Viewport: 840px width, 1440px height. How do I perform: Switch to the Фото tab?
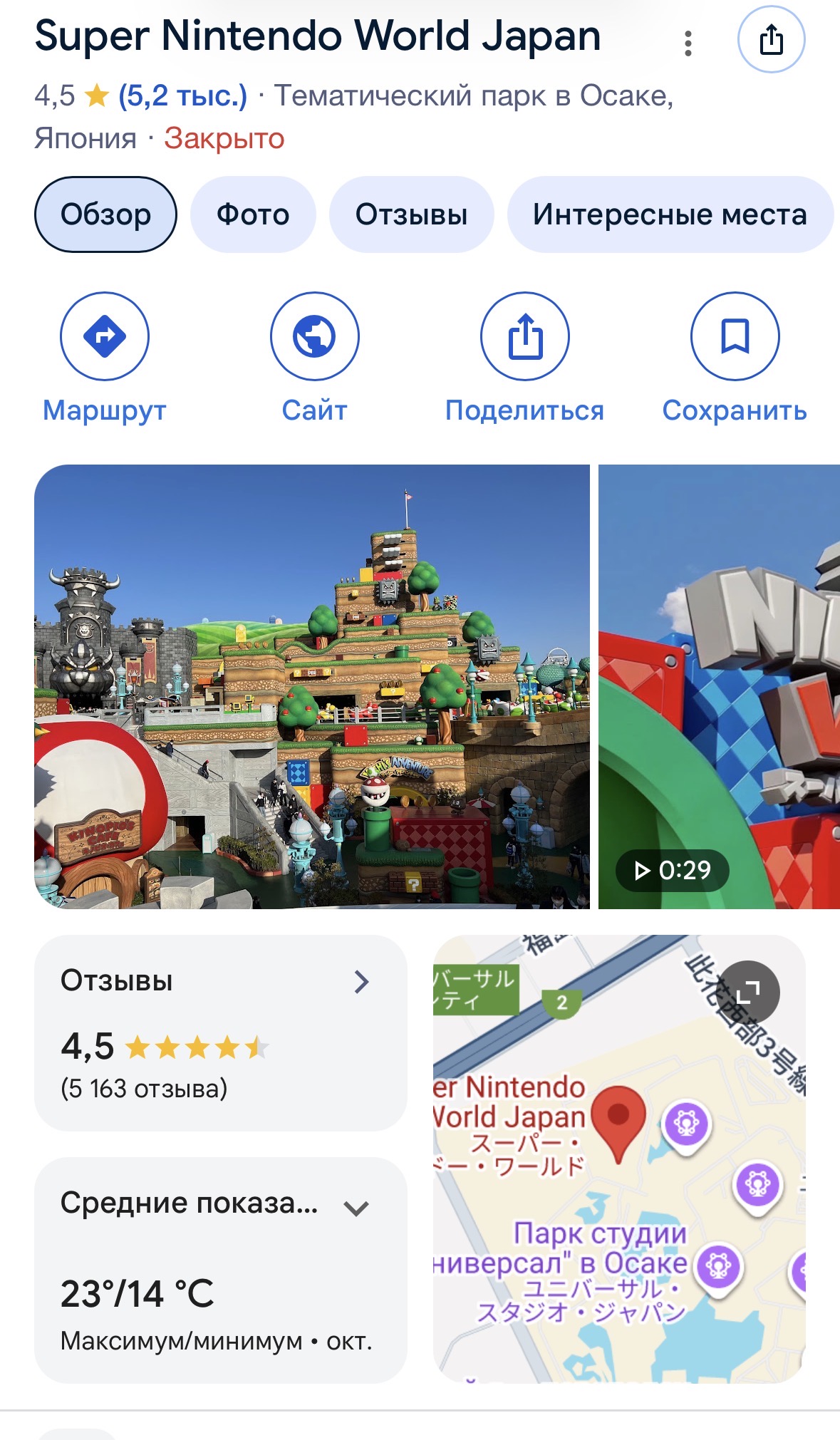point(253,214)
